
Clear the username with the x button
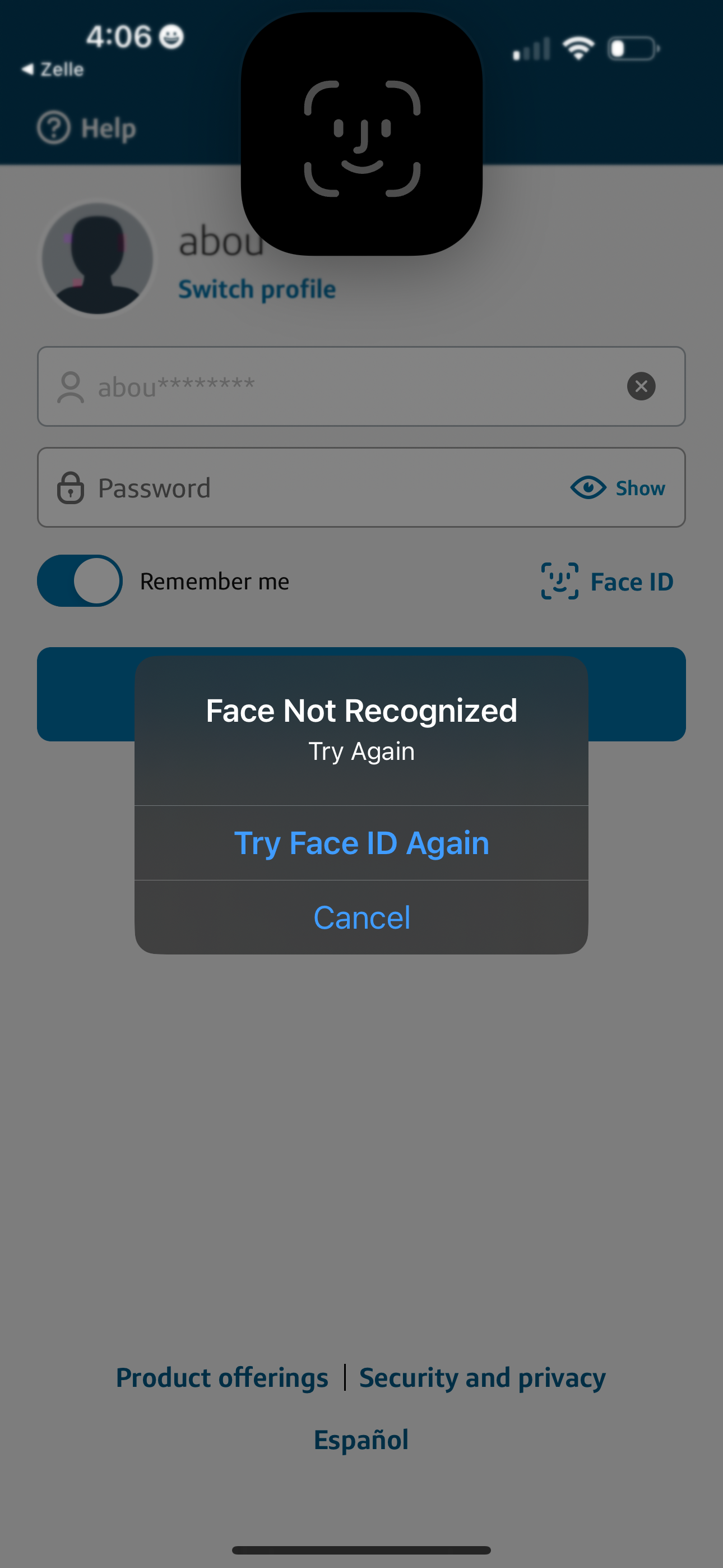(641, 387)
